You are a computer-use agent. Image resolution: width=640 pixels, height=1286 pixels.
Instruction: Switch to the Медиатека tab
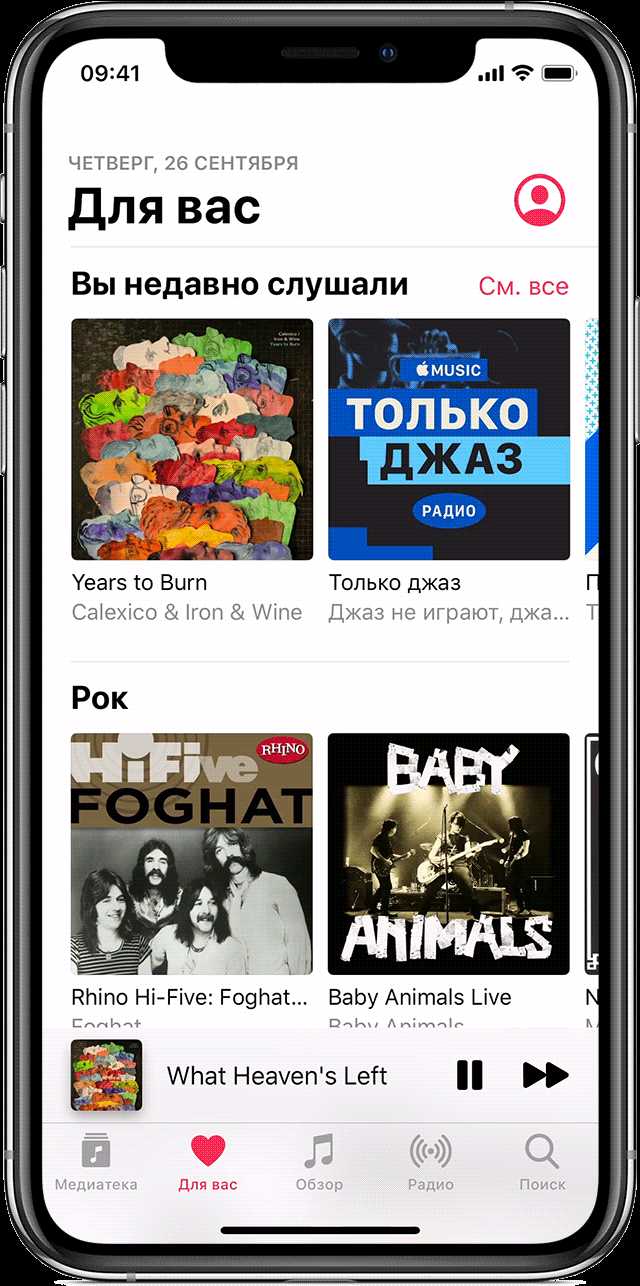click(x=96, y=1162)
